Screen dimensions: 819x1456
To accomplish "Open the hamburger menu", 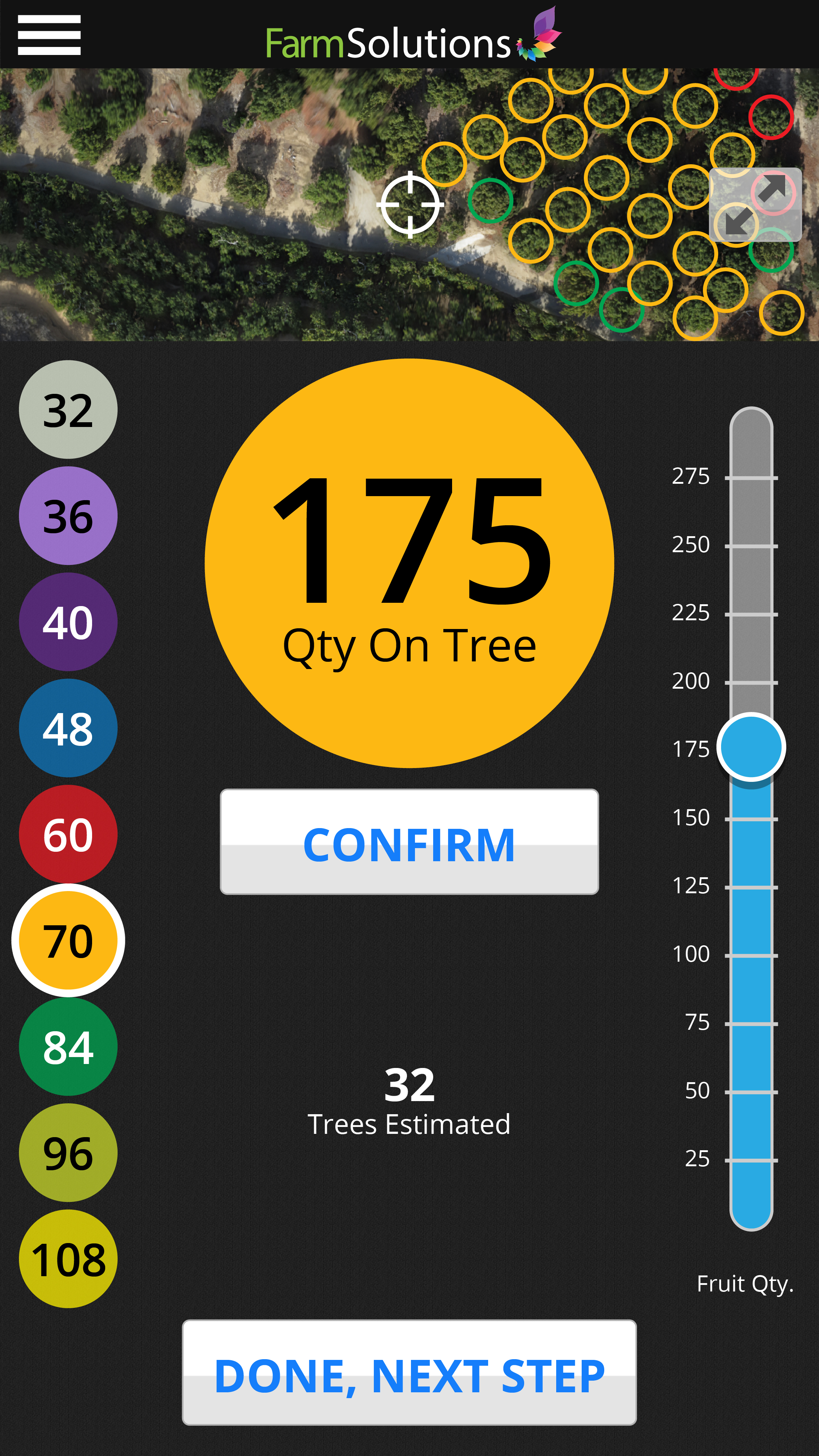I will tap(49, 35).
